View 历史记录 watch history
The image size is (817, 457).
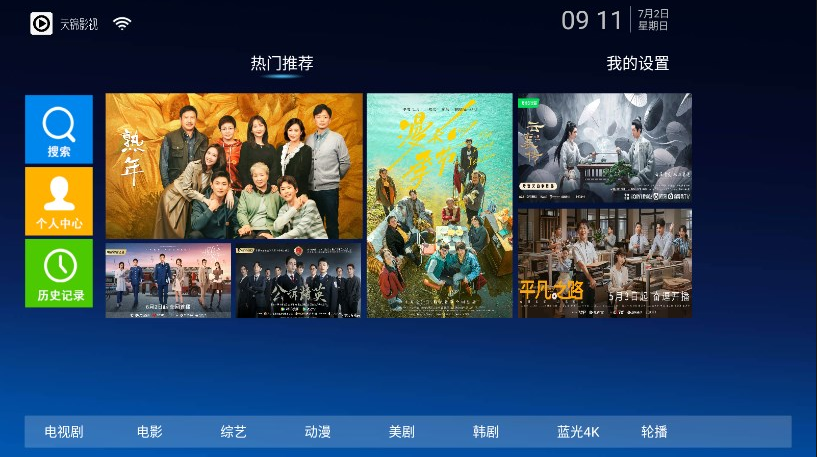[59, 272]
